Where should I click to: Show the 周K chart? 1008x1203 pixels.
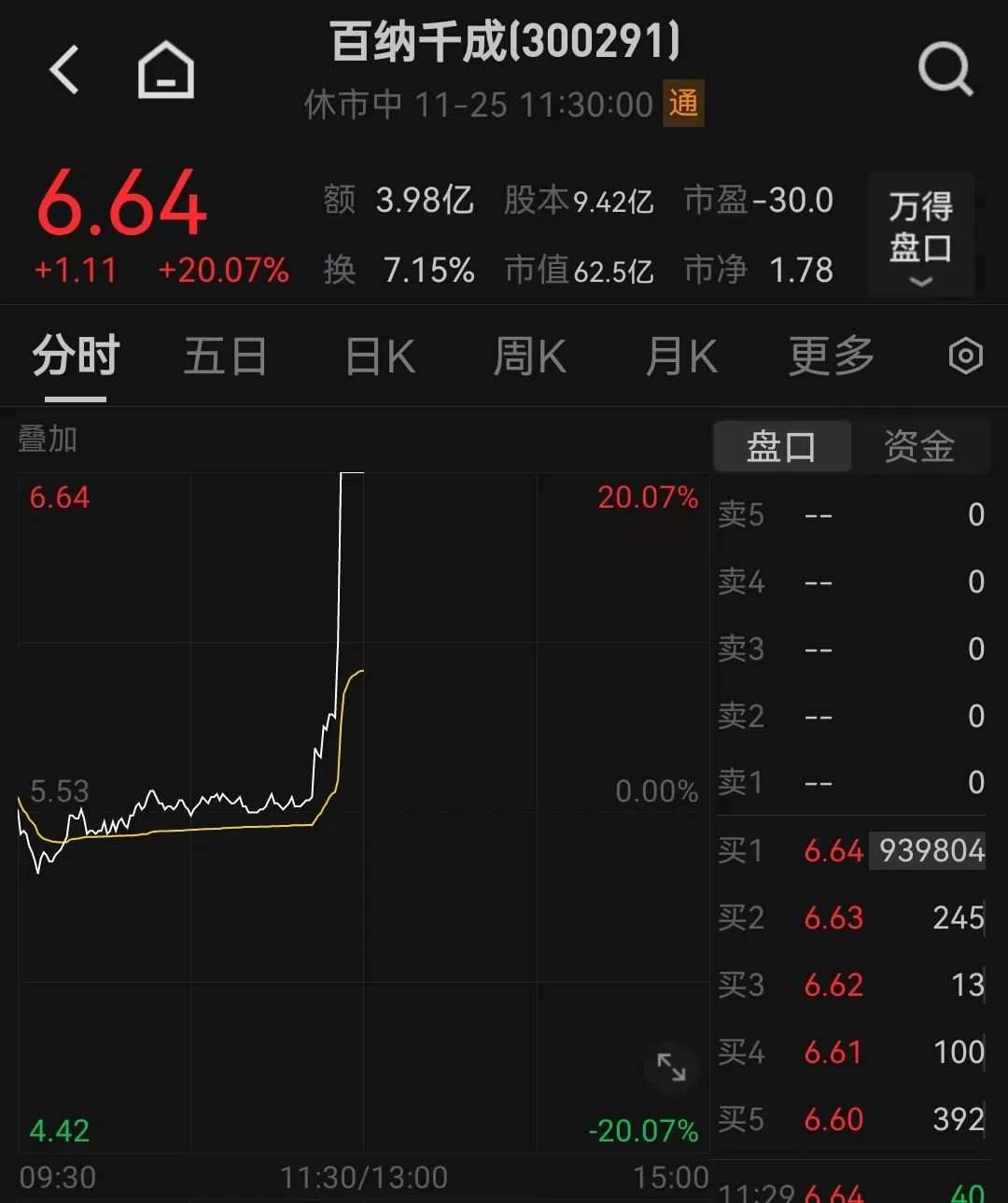pos(529,357)
